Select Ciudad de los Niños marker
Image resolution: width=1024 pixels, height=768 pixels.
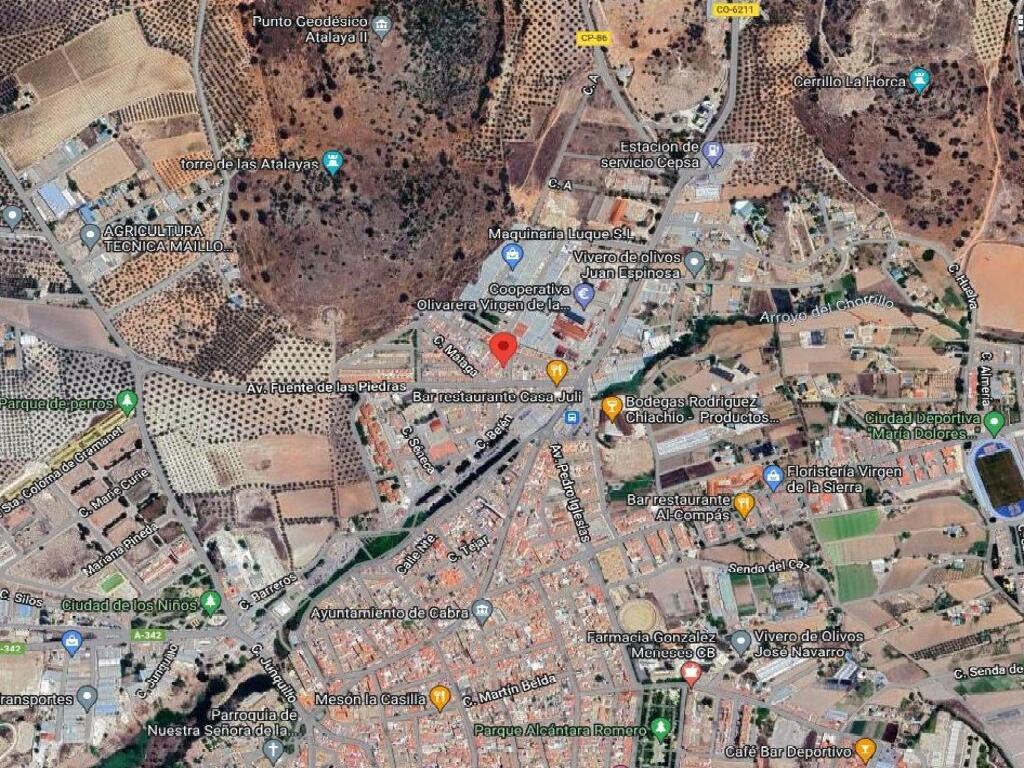coord(210,602)
